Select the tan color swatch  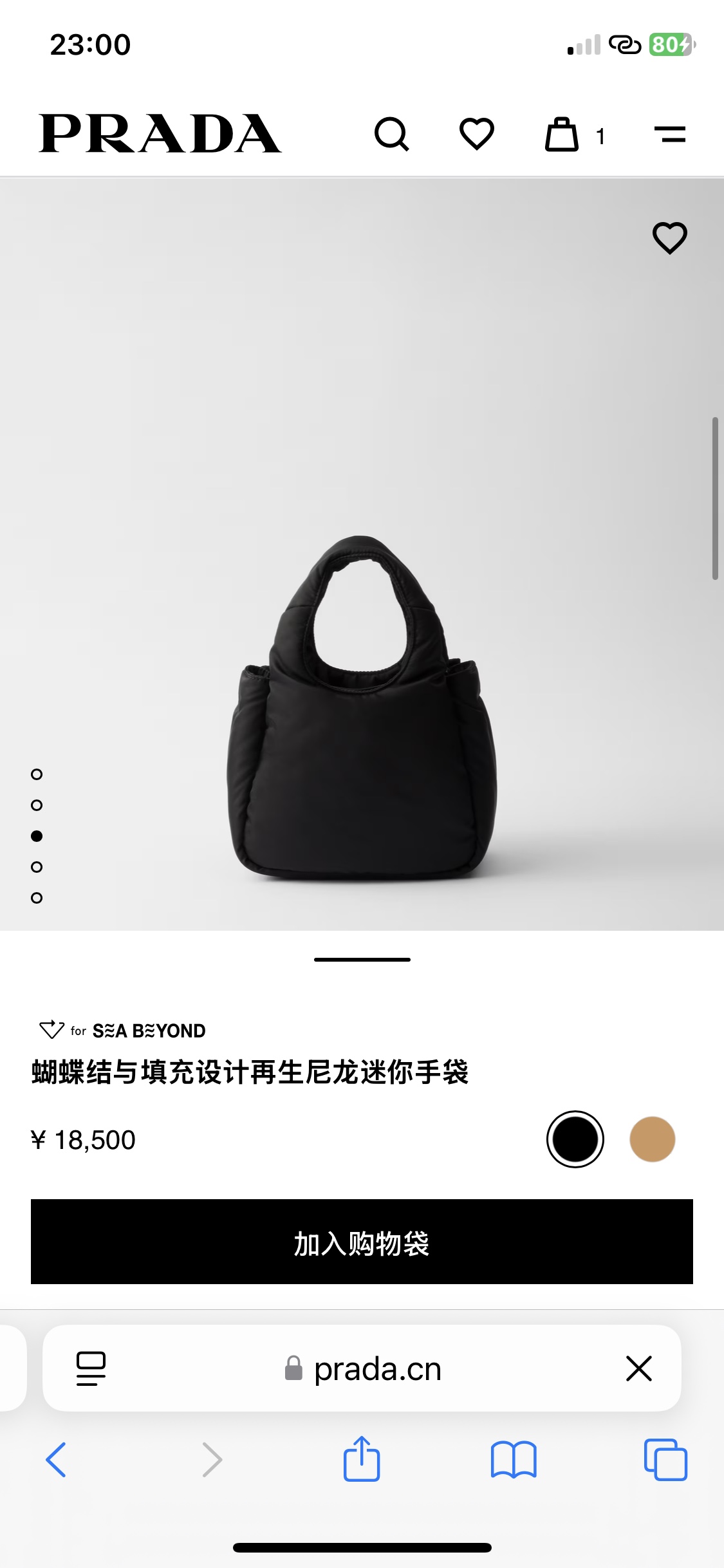652,1139
